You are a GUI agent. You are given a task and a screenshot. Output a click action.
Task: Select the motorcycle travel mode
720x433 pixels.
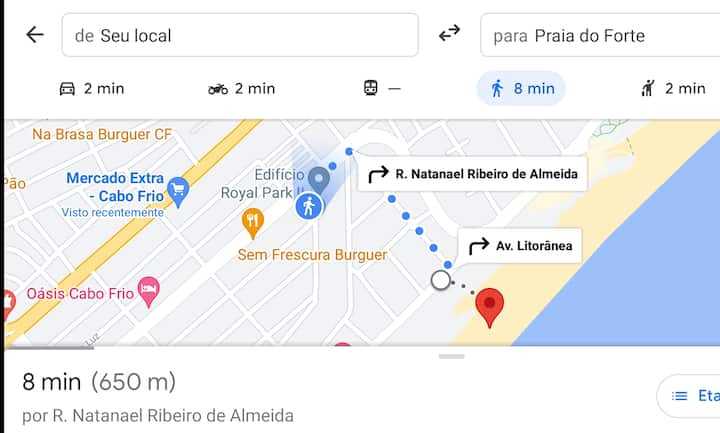[x=241, y=88]
